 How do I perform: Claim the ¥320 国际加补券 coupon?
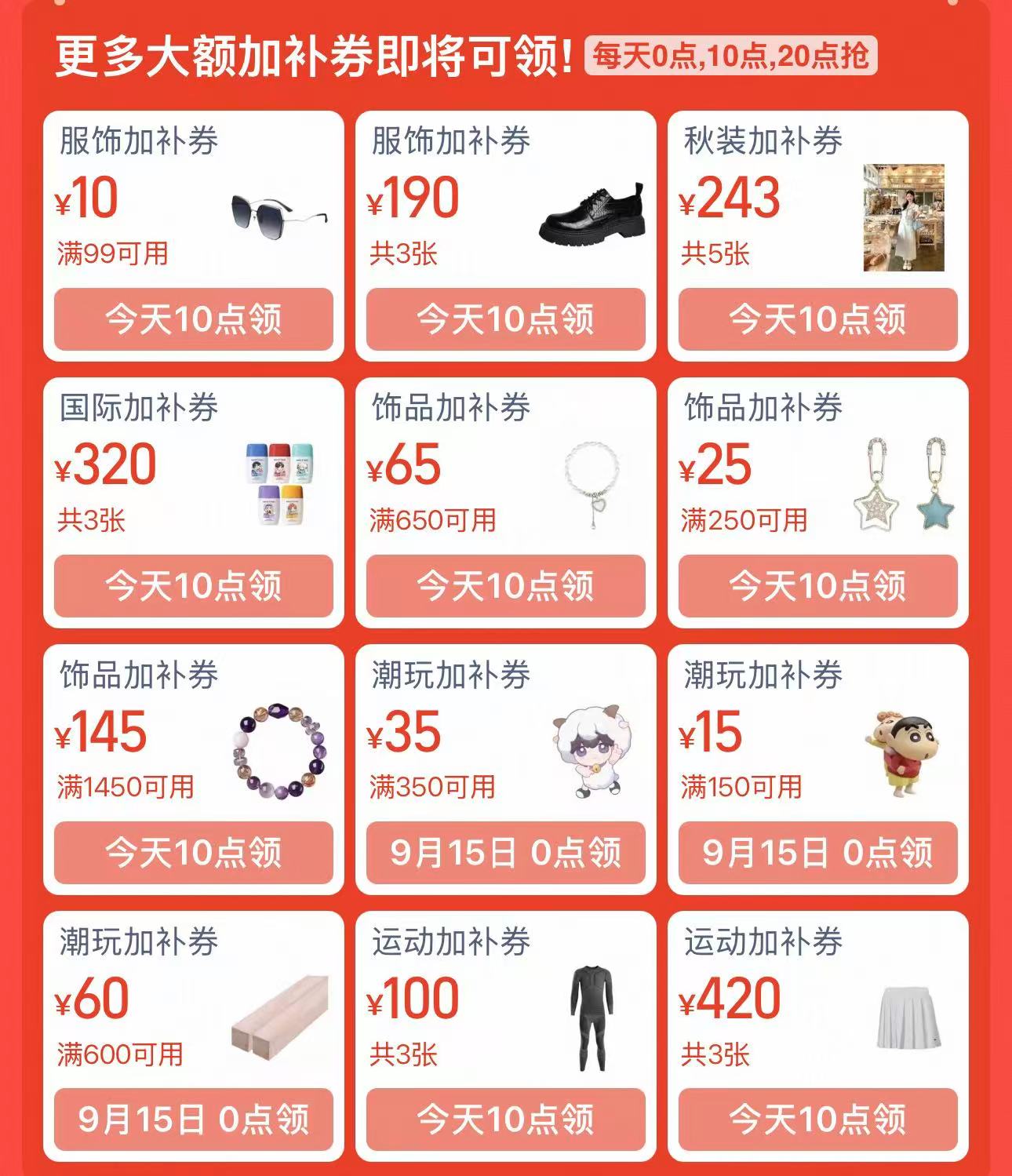point(193,586)
